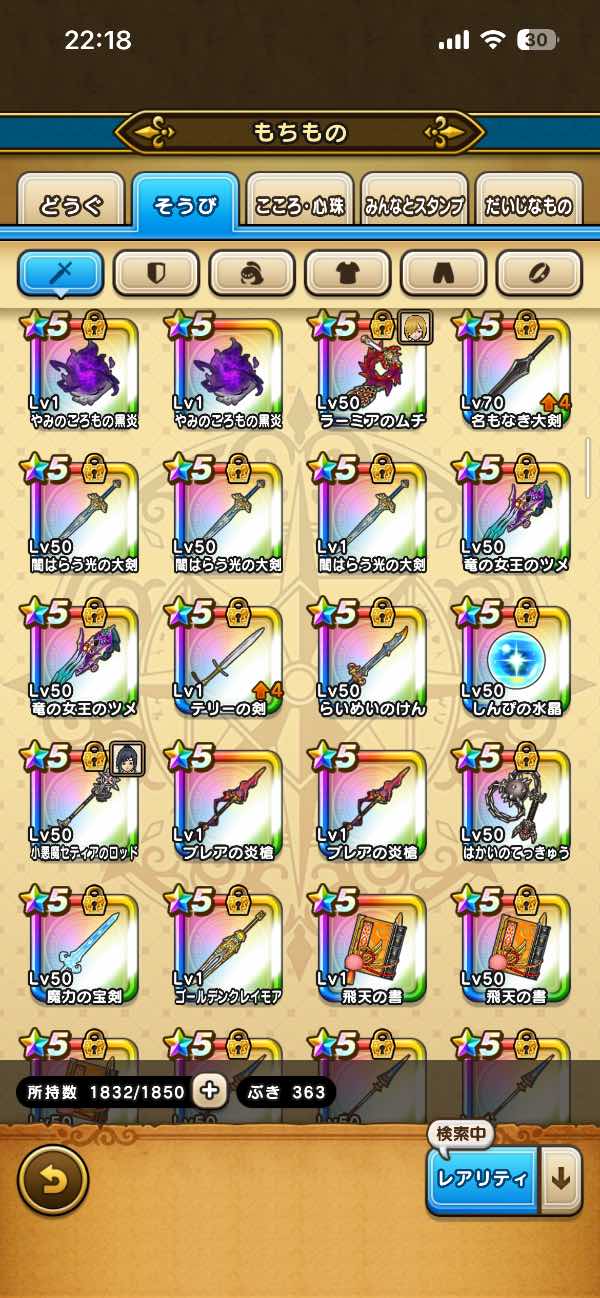Open the こころ・心珠 tab
The height and width of the screenshot is (1298, 600).
click(297, 206)
